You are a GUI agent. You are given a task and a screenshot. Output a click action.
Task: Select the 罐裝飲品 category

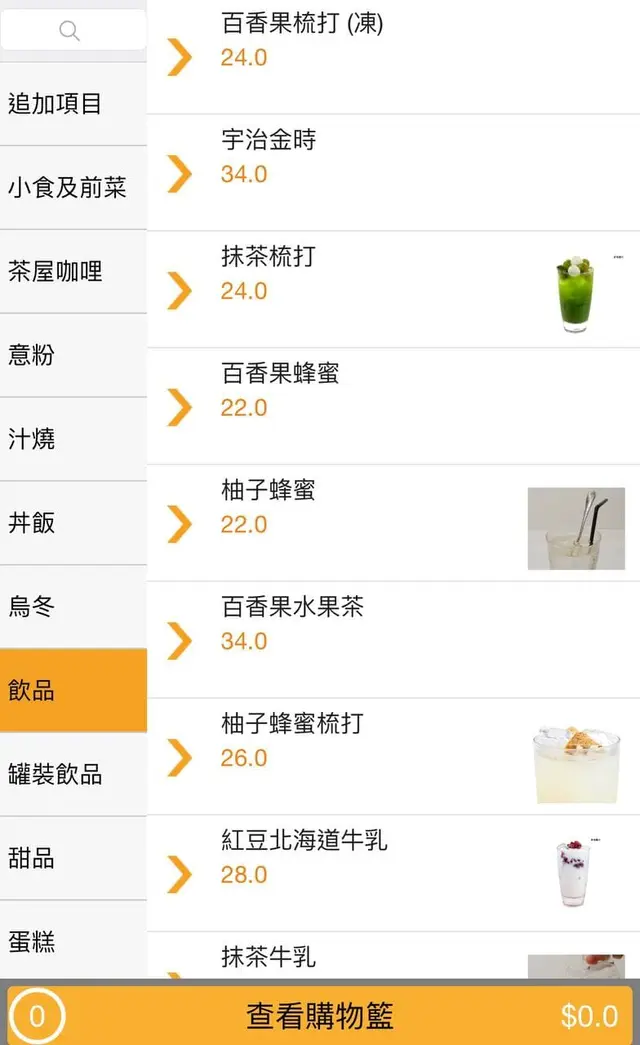tap(73, 775)
